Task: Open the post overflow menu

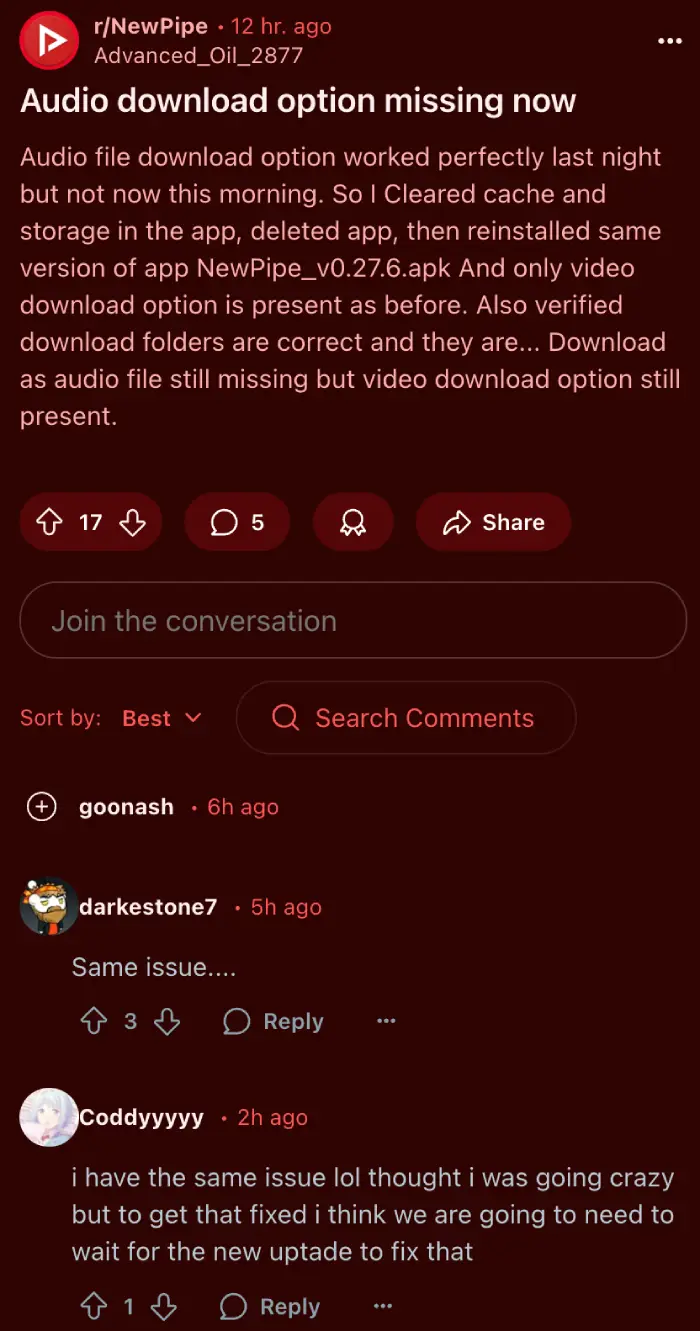Action: click(x=669, y=41)
